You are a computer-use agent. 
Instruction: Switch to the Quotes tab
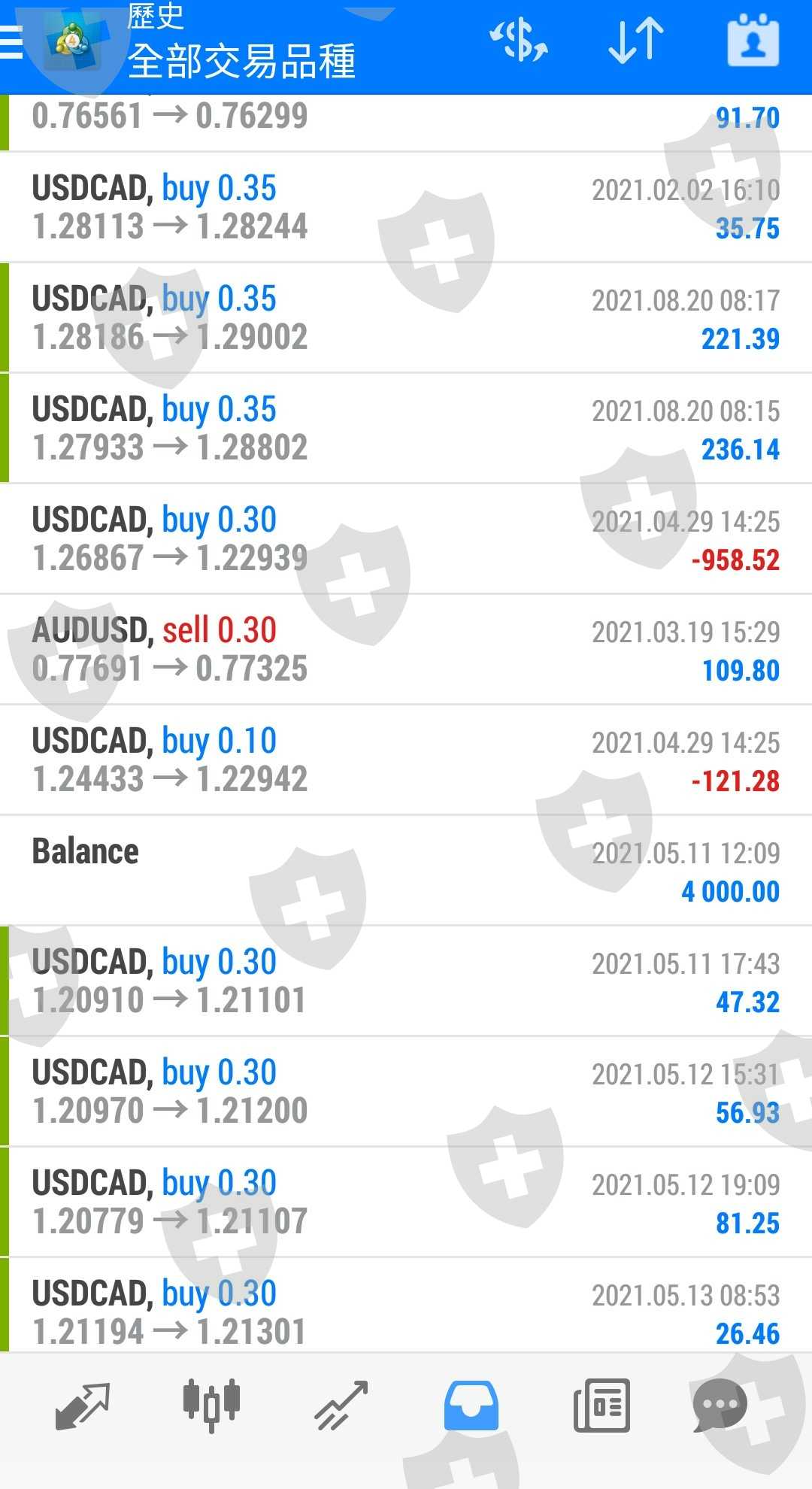click(83, 1405)
